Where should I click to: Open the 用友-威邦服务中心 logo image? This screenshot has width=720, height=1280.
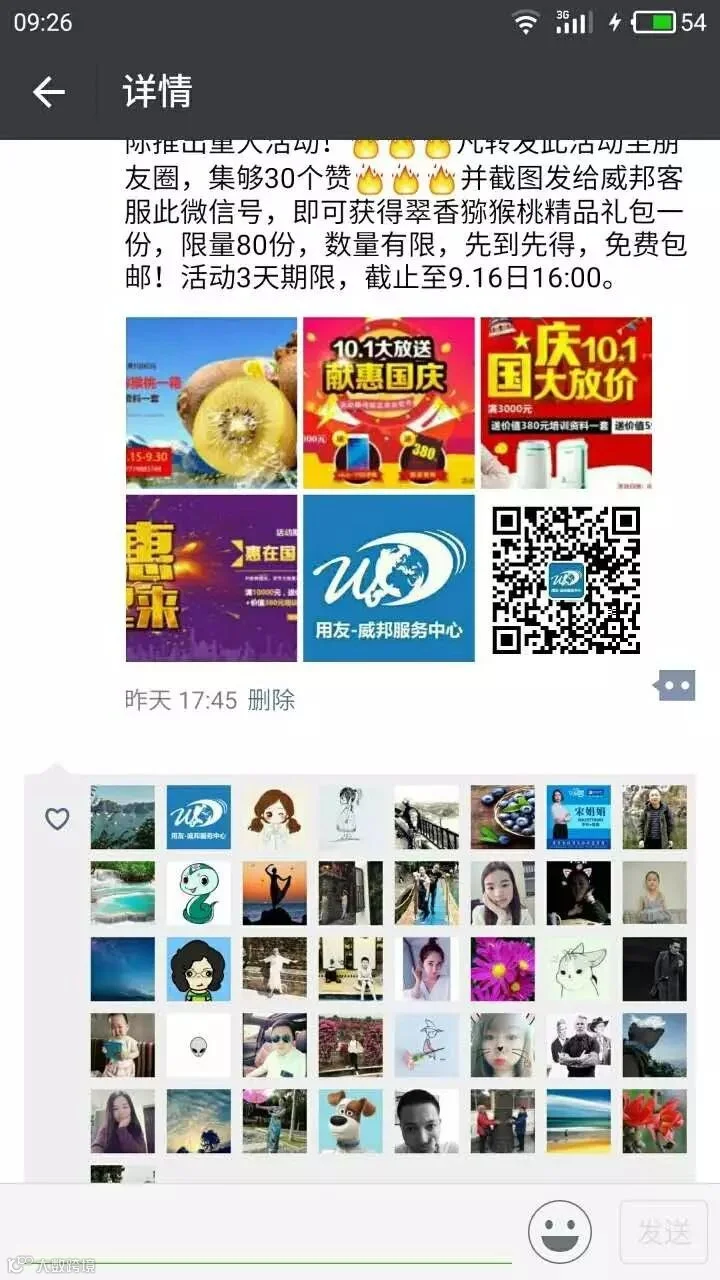[389, 578]
